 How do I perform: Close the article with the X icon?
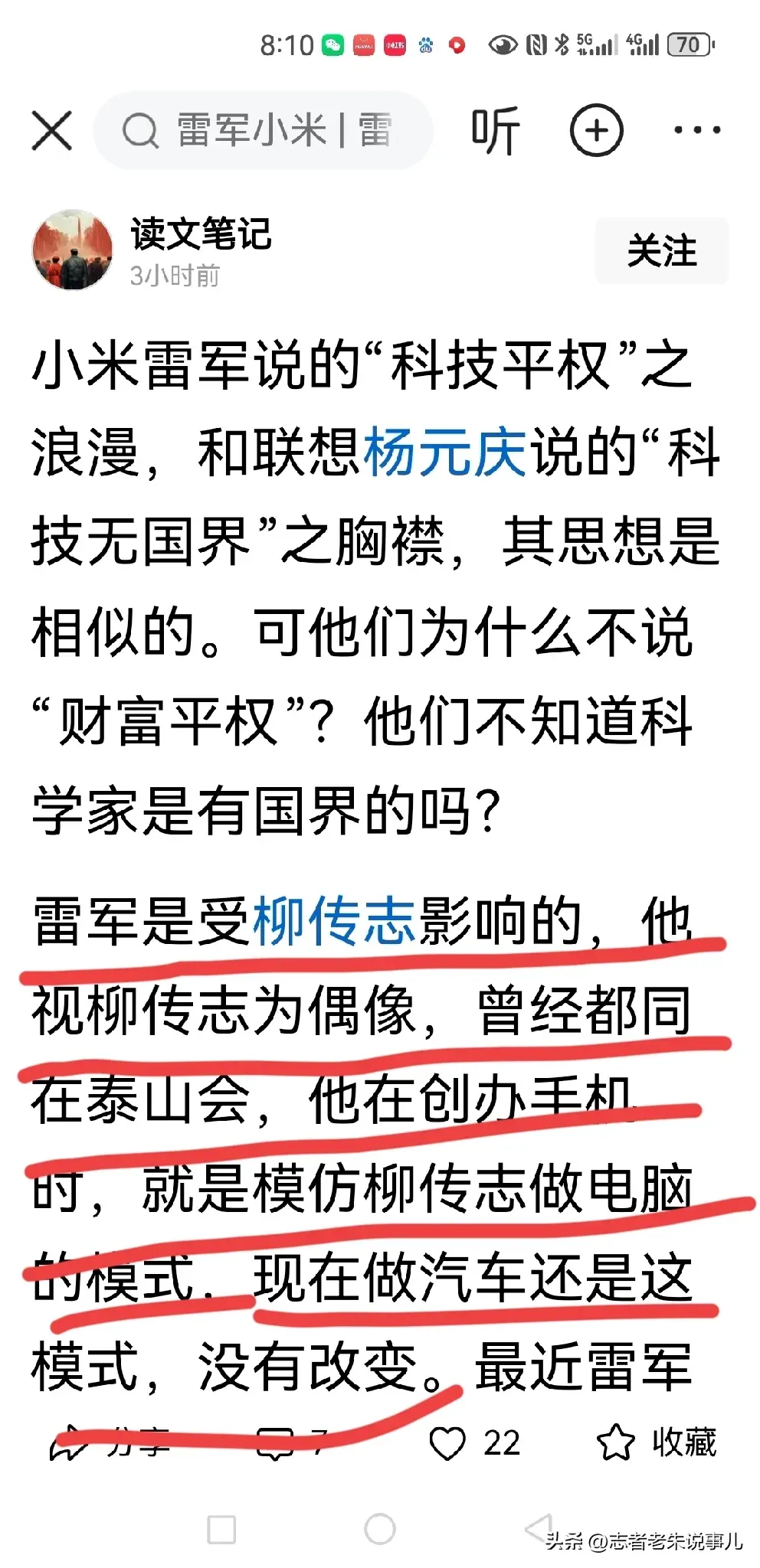[52, 130]
